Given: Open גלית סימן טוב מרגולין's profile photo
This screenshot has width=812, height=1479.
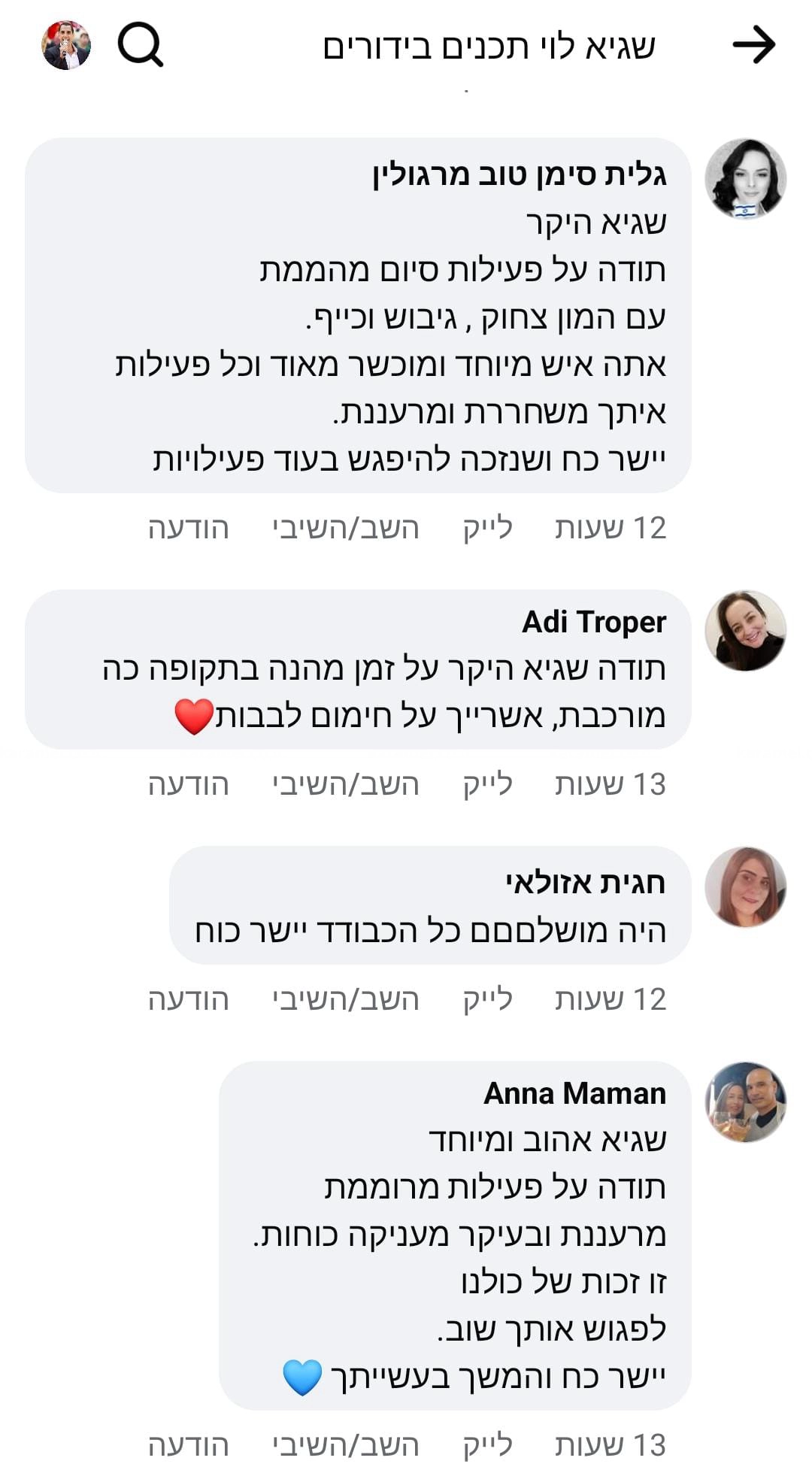Looking at the screenshot, I should tap(745, 179).
